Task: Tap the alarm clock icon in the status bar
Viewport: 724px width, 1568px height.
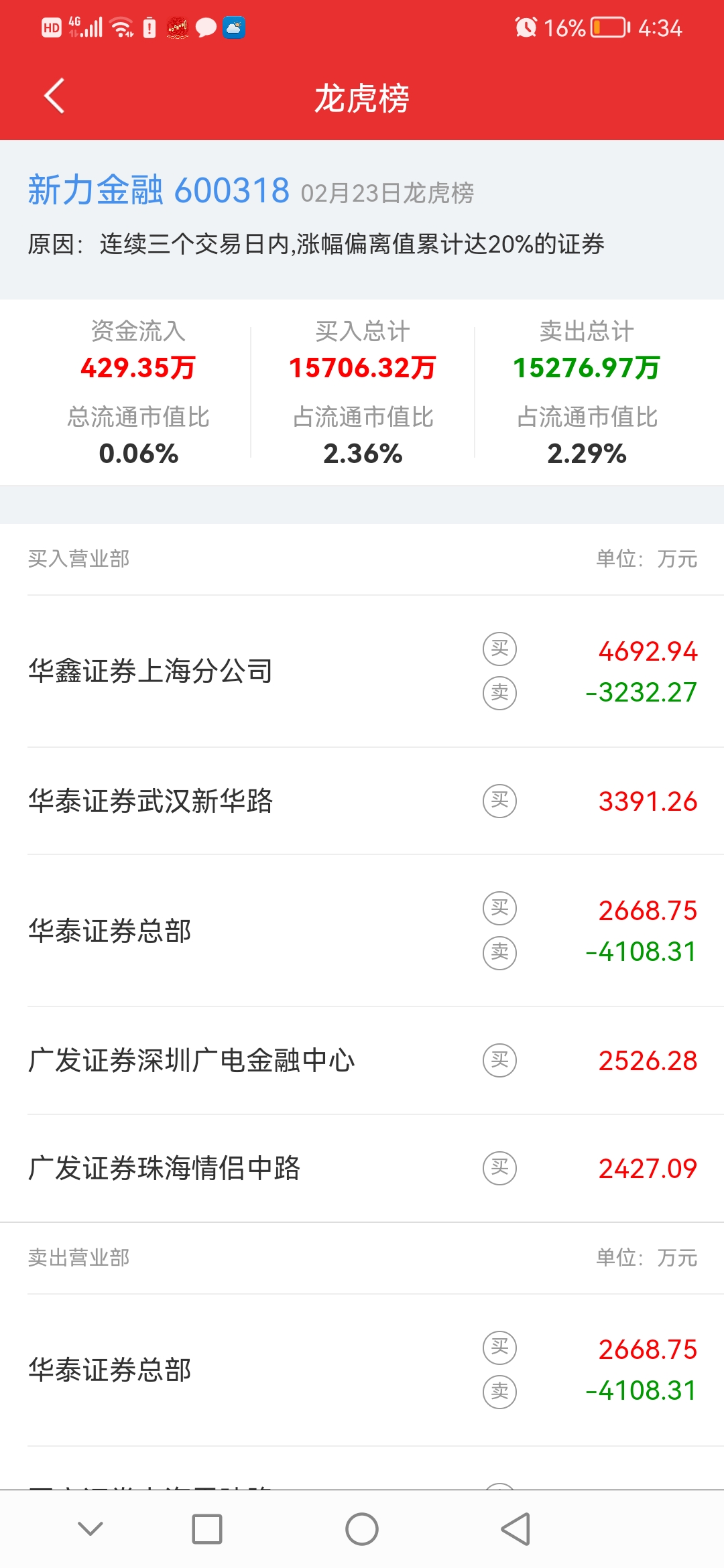Action: coord(527,27)
